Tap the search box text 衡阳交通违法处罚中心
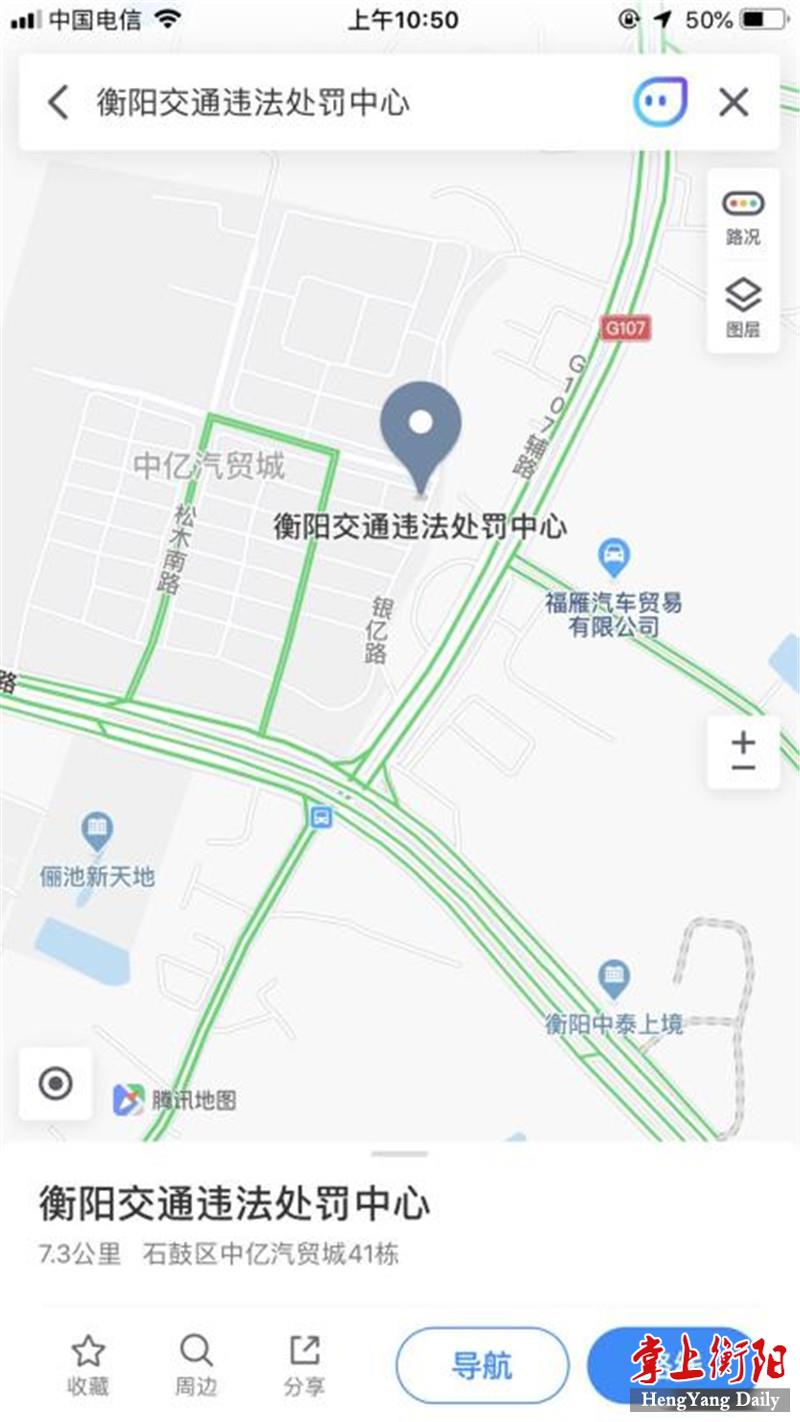The width and height of the screenshot is (800, 1422). click(x=253, y=102)
